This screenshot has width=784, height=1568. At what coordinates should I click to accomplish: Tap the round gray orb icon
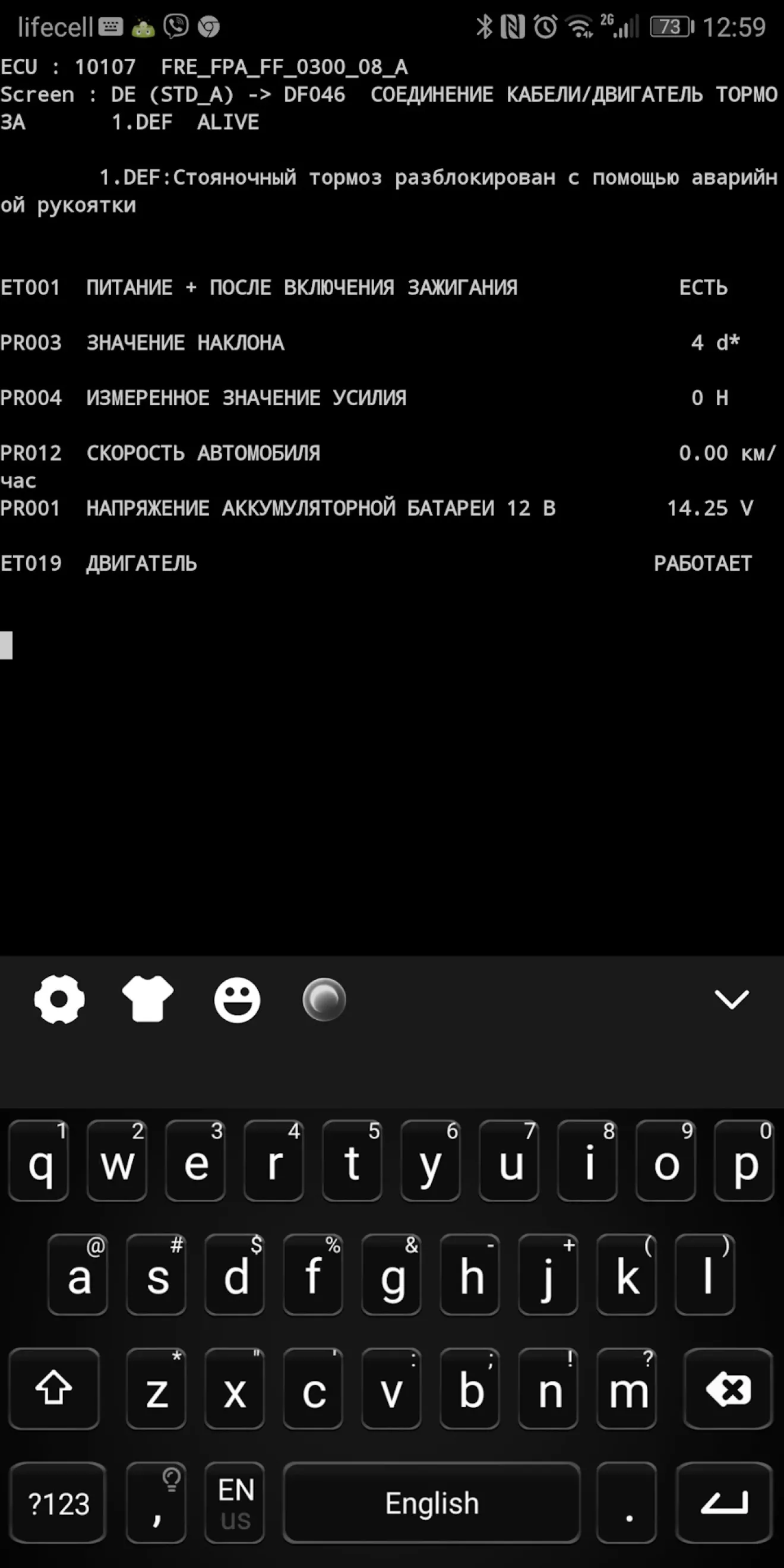pos(324,1000)
